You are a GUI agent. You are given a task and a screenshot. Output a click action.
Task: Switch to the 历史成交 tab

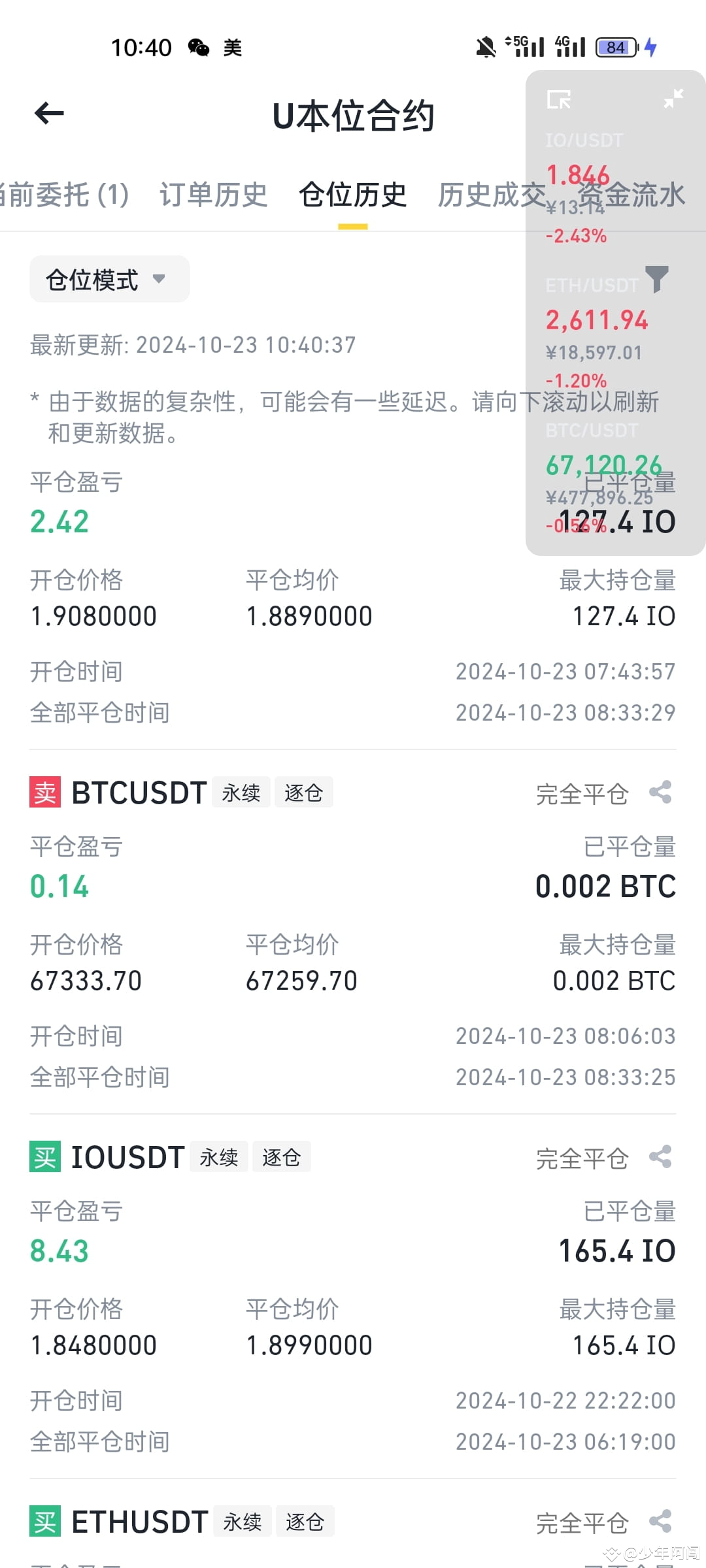(x=492, y=195)
